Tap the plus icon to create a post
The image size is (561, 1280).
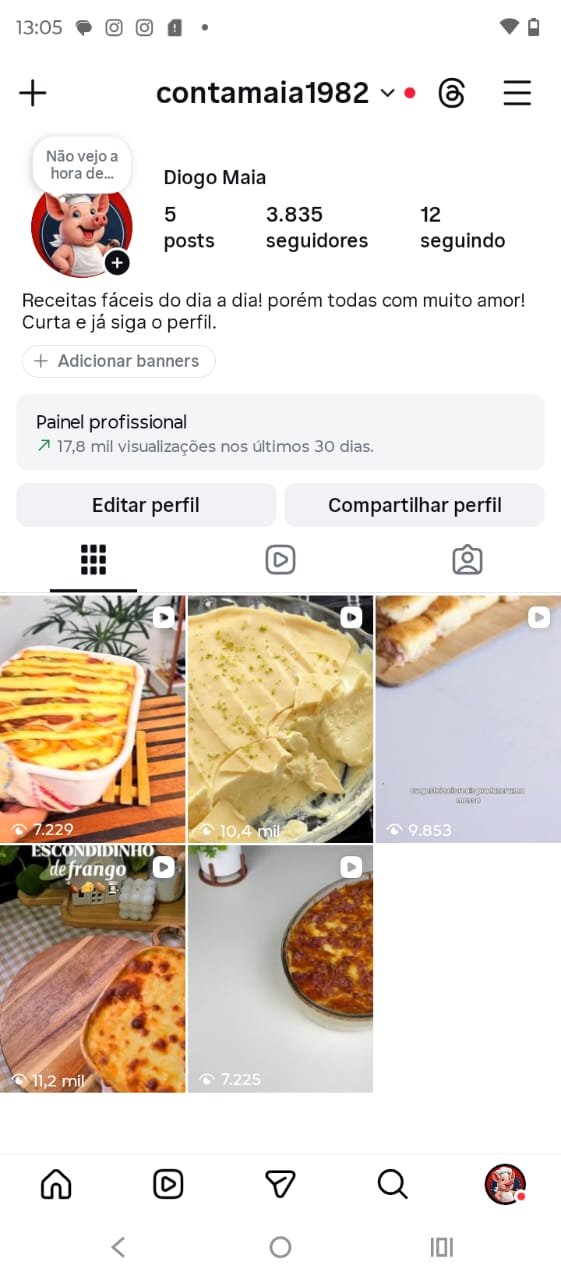tap(33, 93)
